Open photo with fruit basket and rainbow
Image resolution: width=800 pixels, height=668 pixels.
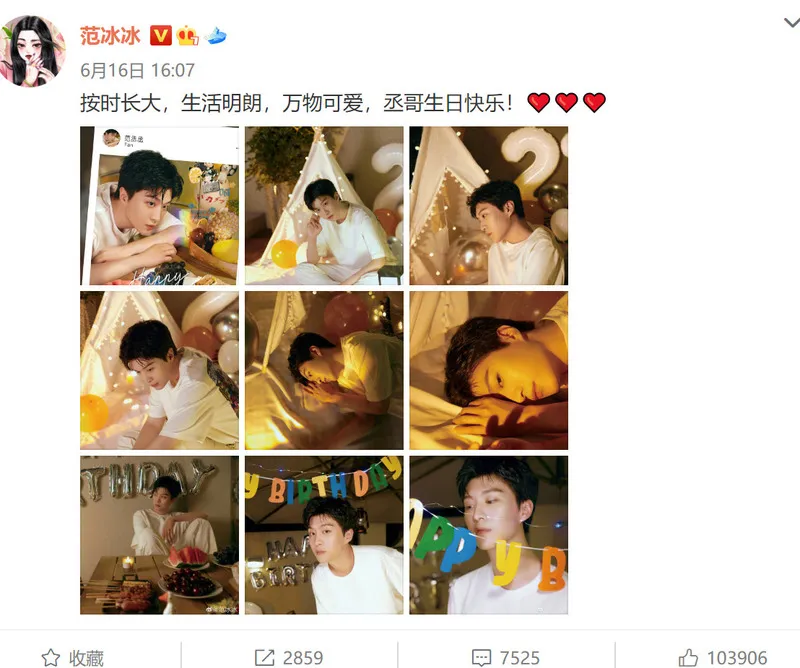click(x=160, y=206)
